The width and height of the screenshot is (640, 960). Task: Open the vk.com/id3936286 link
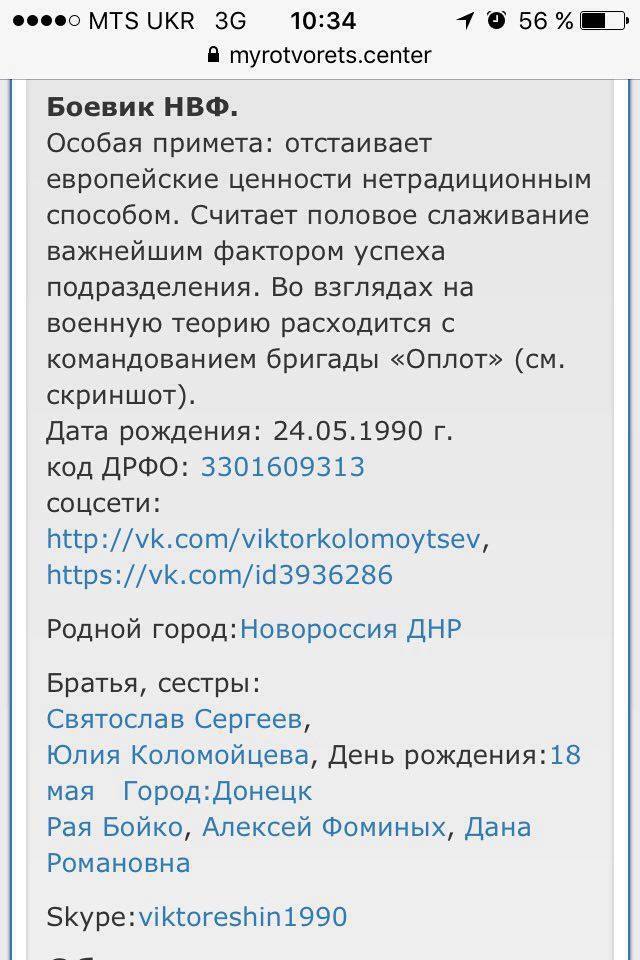point(219,575)
